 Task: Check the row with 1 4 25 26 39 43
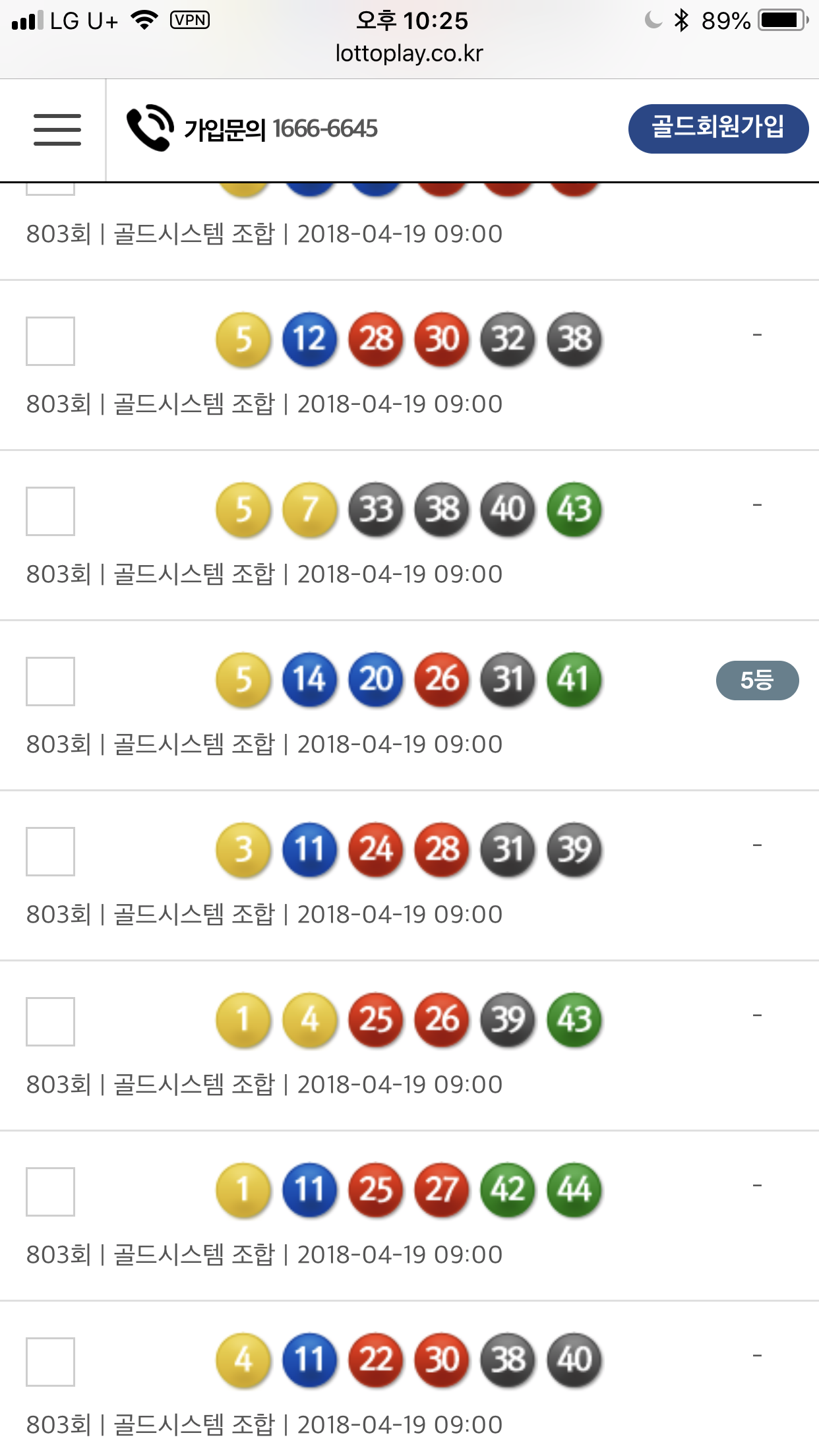(x=50, y=1021)
